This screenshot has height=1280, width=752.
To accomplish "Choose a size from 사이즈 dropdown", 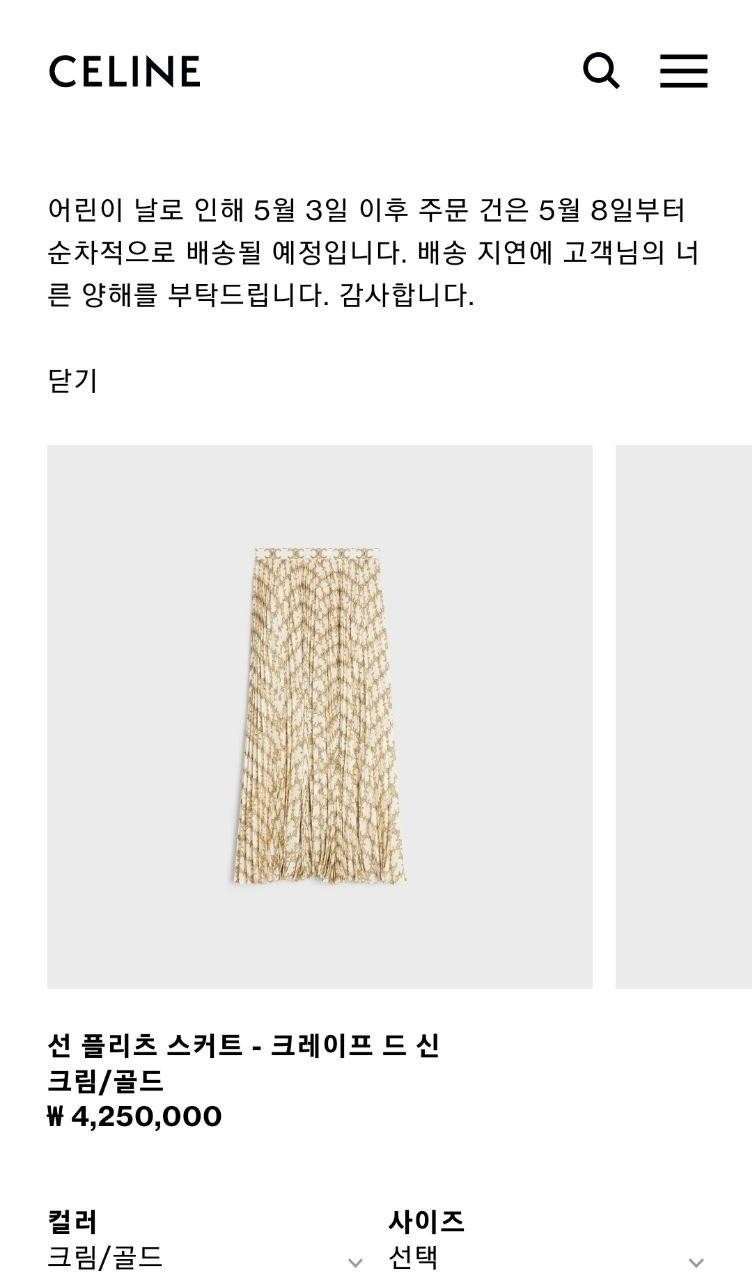I will [545, 1258].
